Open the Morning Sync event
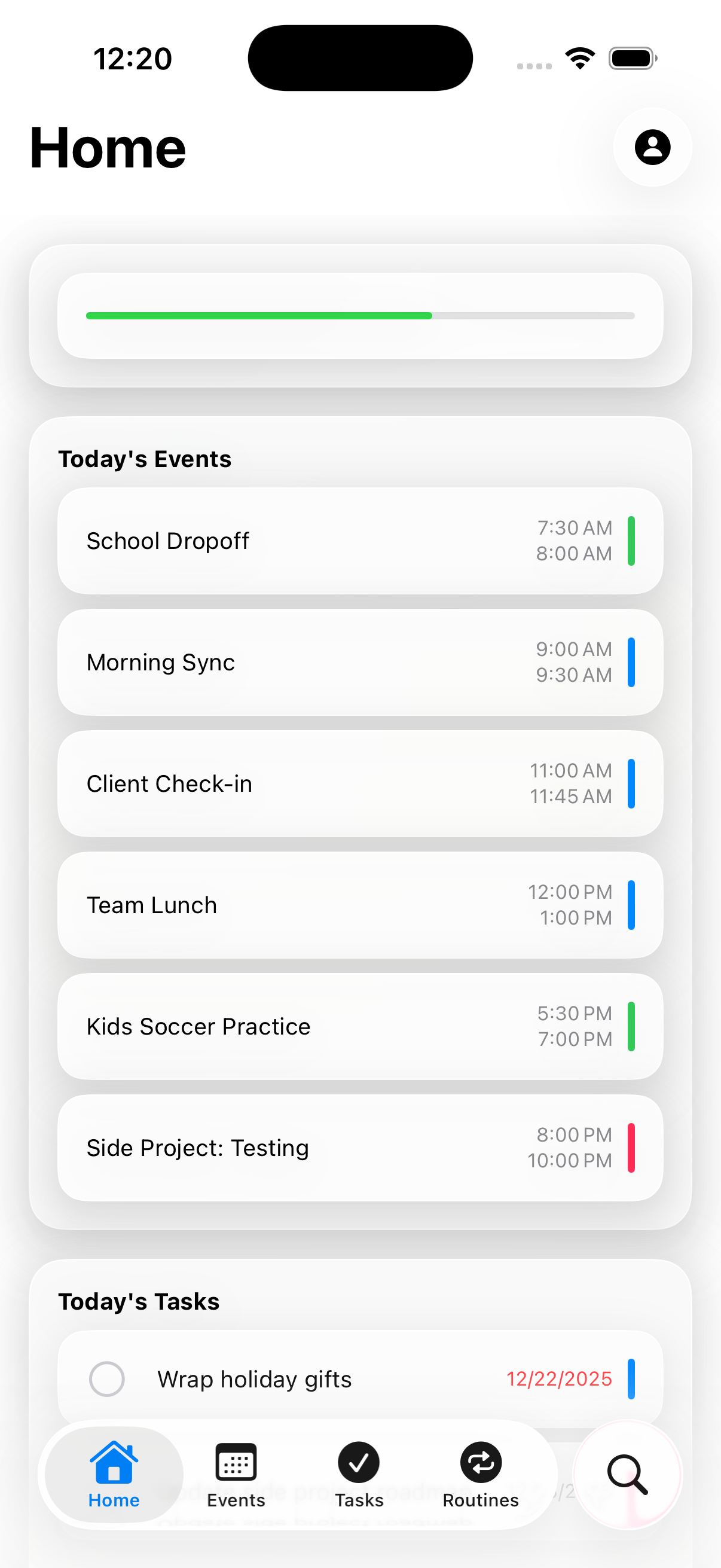The image size is (721, 1568). [360, 662]
